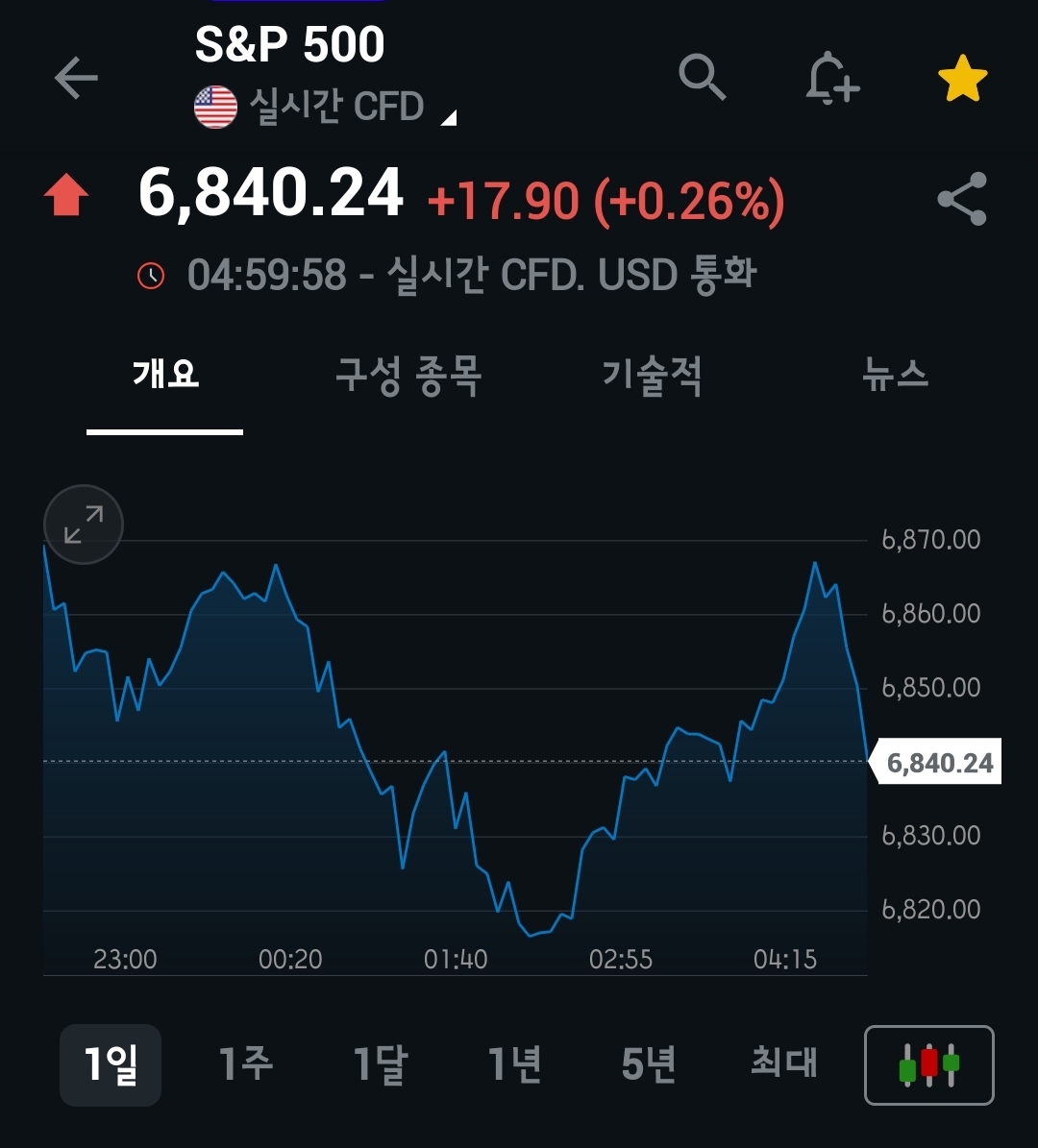Switch to the 기술적 tab

(652, 375)
